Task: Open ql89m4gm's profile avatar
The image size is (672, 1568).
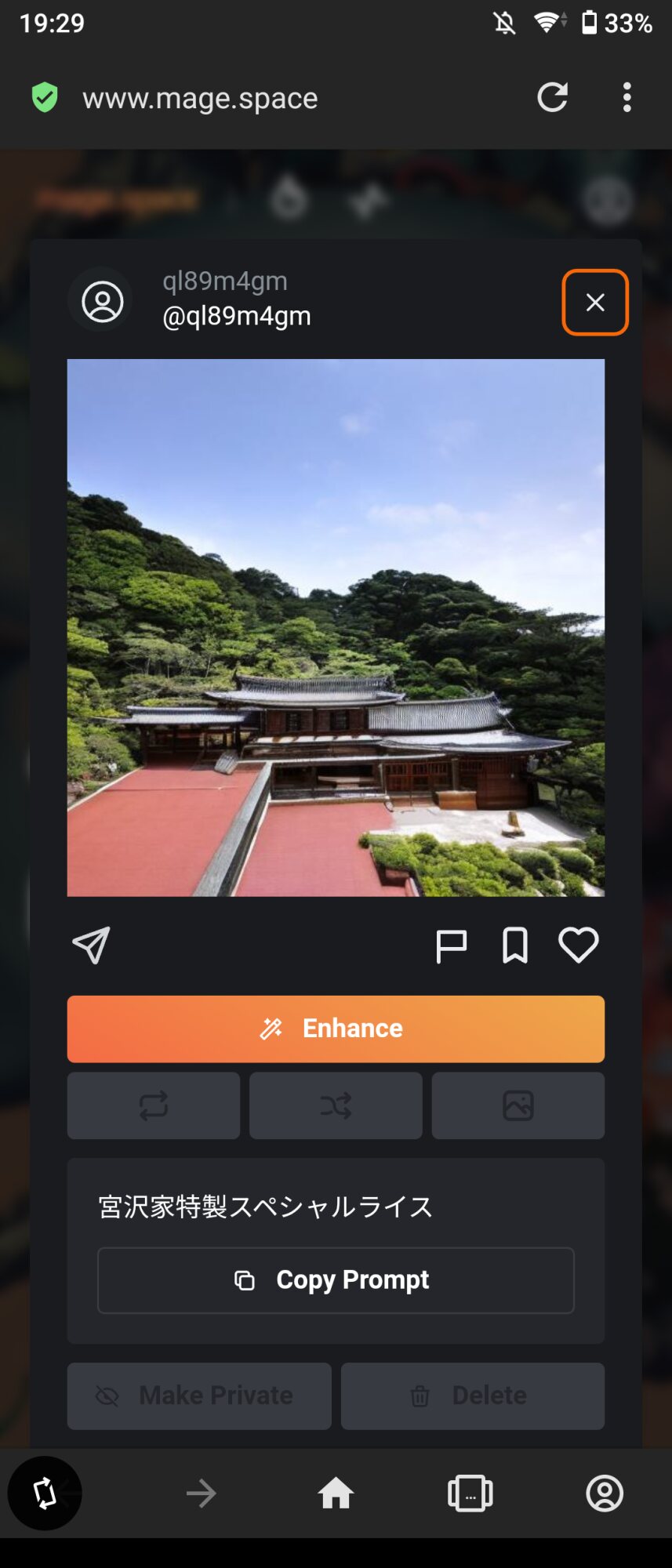Action: click(103, 302)
